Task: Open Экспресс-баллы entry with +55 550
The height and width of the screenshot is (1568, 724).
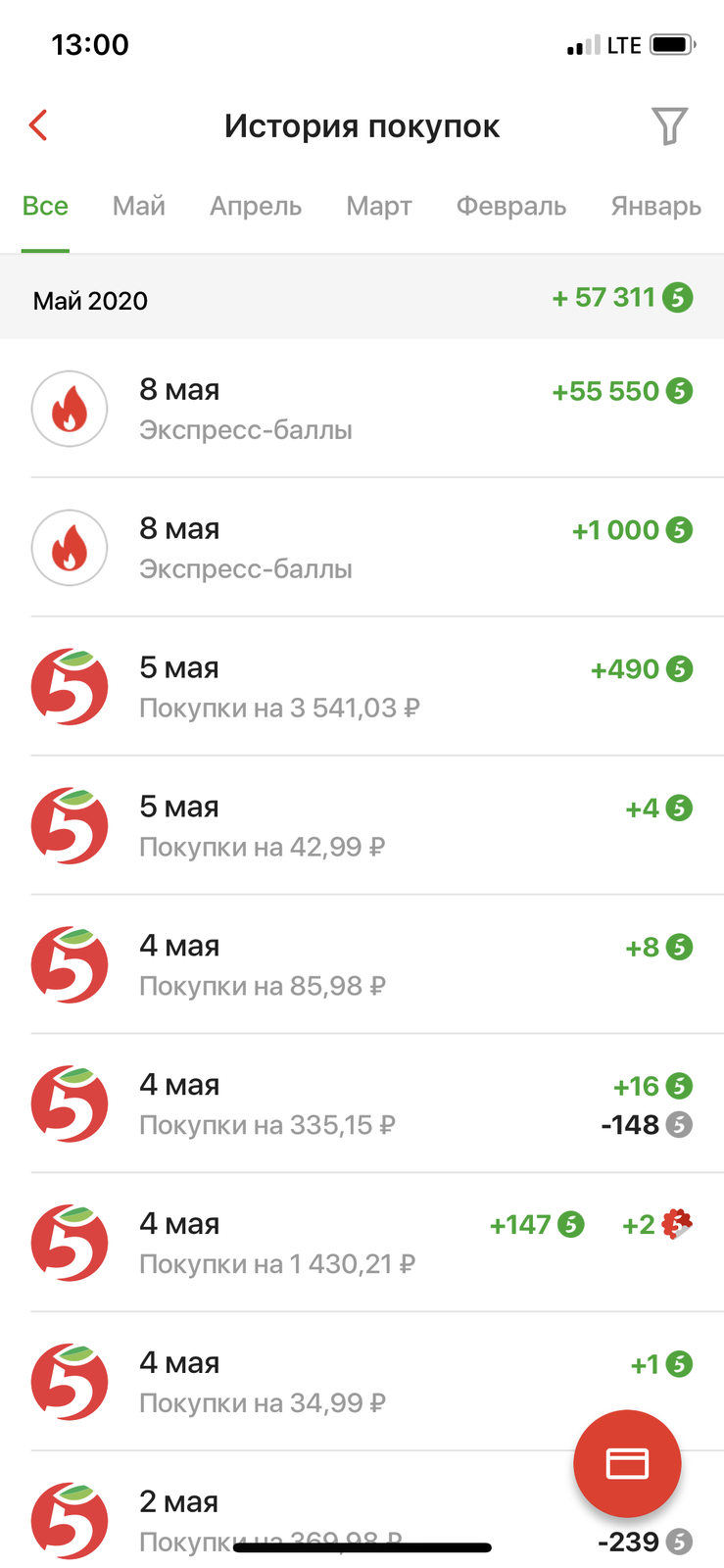Action: [x=362, y=409]
